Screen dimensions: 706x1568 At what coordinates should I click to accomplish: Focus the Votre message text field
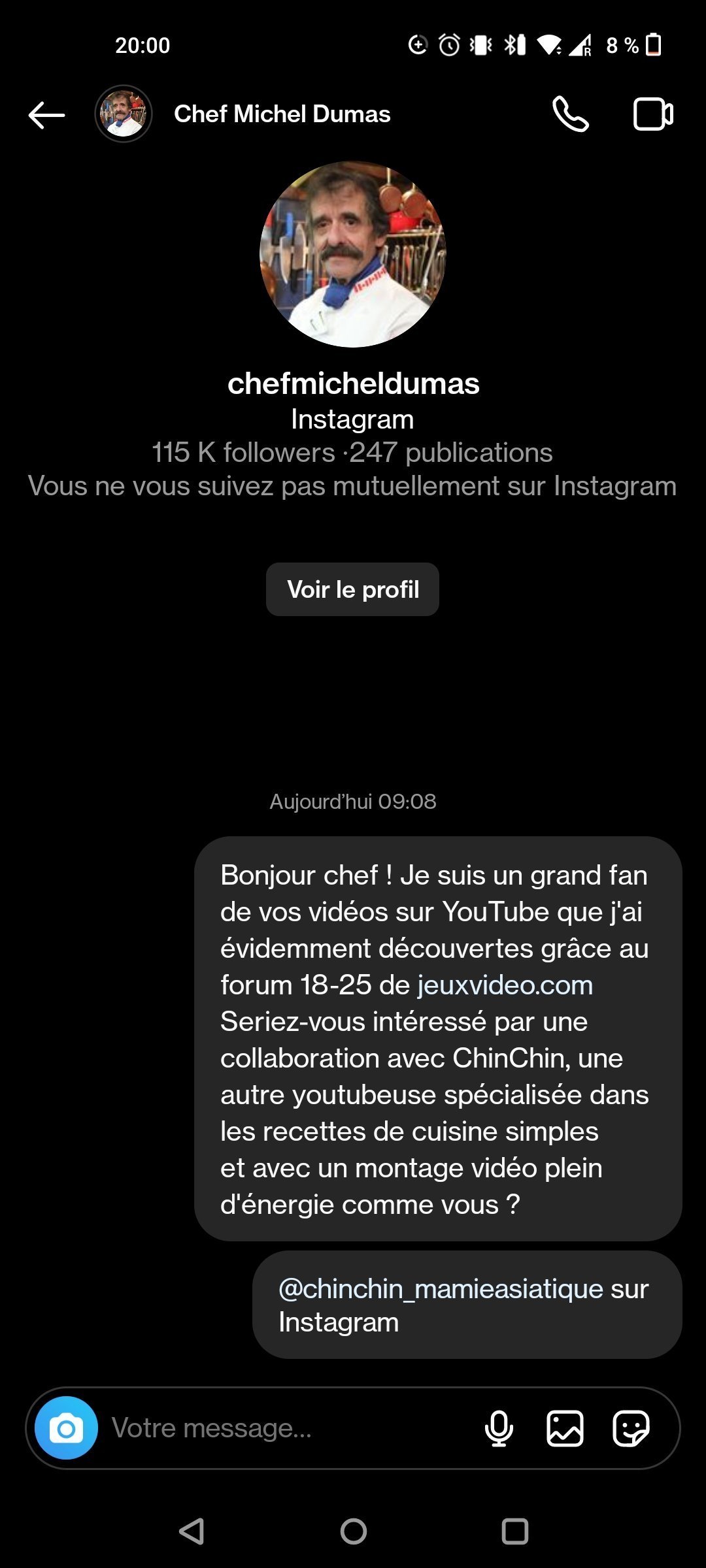pyautogui.click(x=288, y=1428)
